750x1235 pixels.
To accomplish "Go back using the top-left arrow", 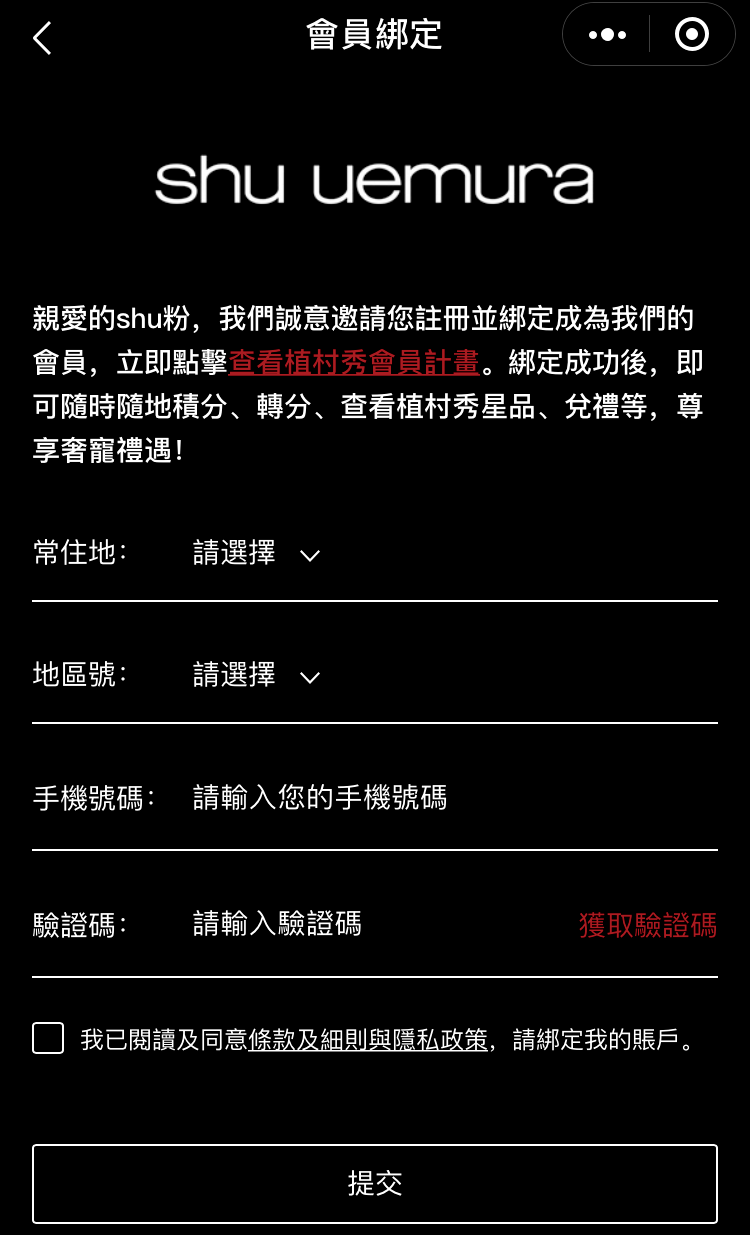I will [42, 38].
